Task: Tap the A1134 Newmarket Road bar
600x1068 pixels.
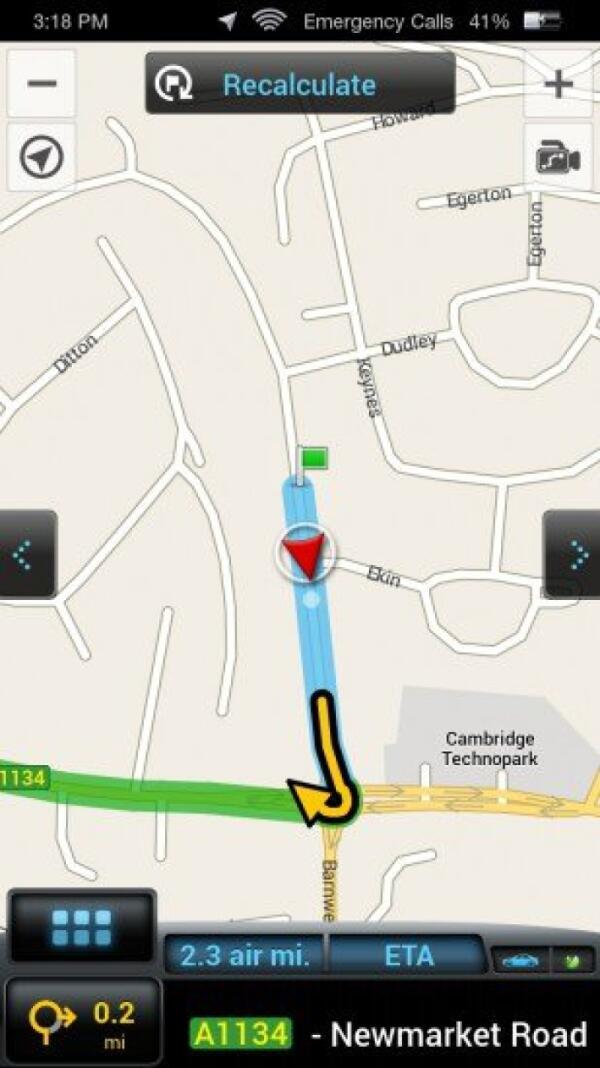Action: 388,1034
